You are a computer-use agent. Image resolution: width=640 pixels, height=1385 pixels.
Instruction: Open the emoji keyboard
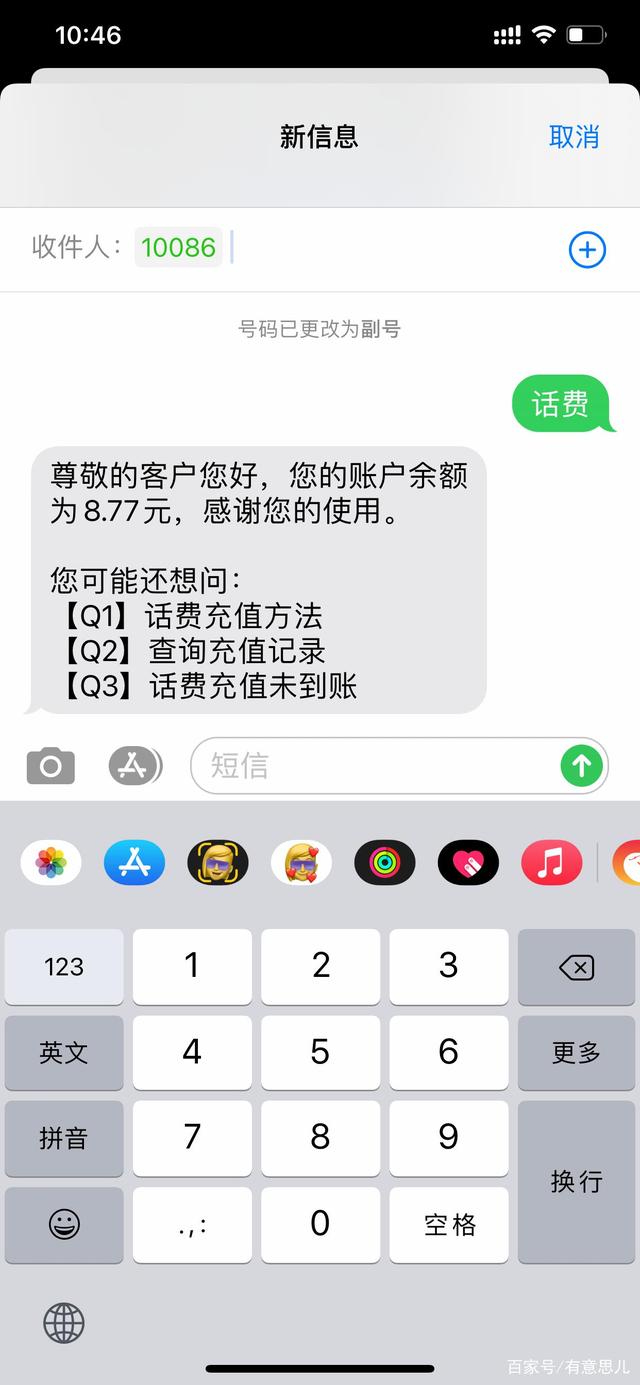point(64,1223)
